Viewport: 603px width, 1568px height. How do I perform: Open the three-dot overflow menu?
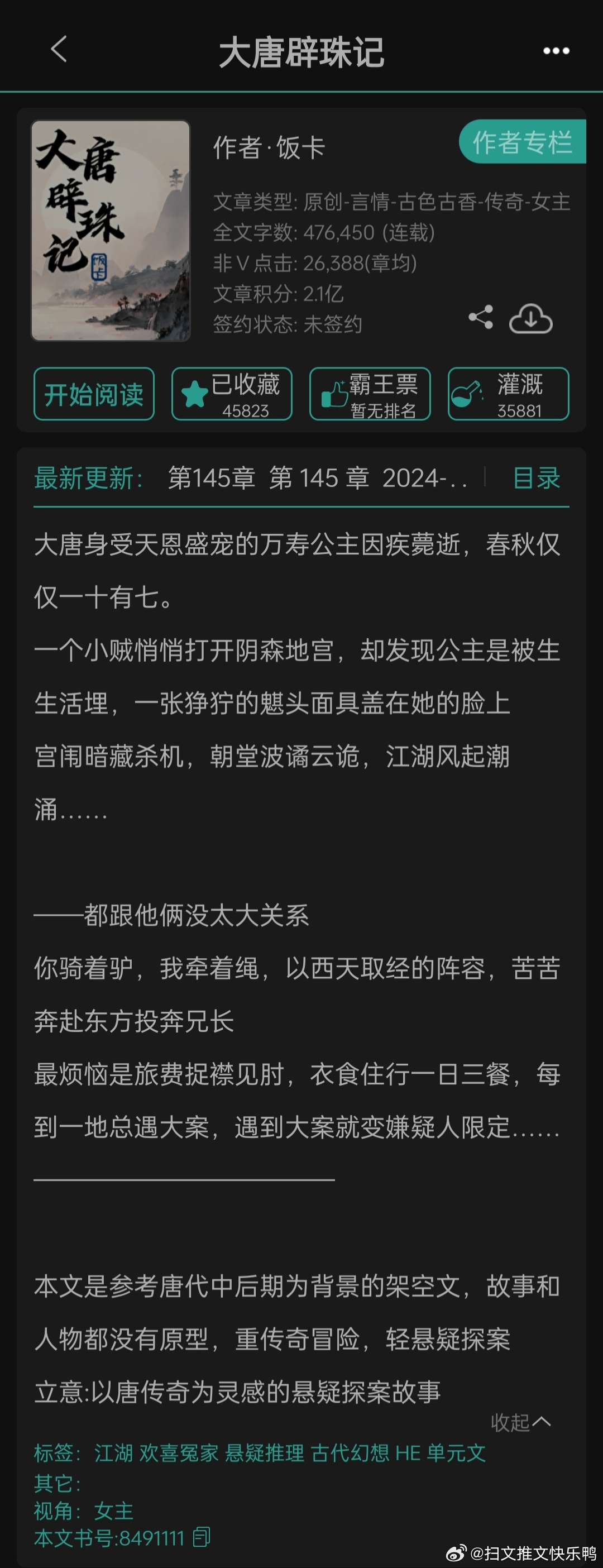coord(556,51)
